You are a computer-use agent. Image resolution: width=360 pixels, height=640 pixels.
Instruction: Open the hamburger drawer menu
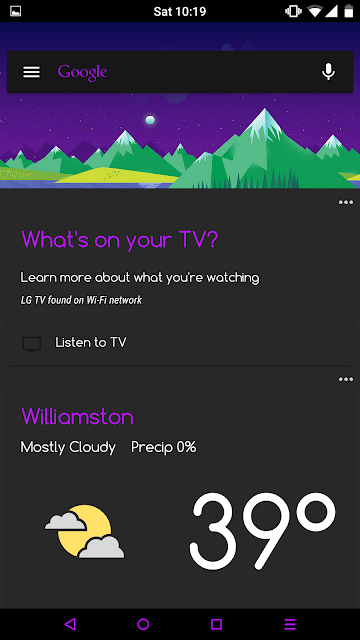(x=31, y=72)
